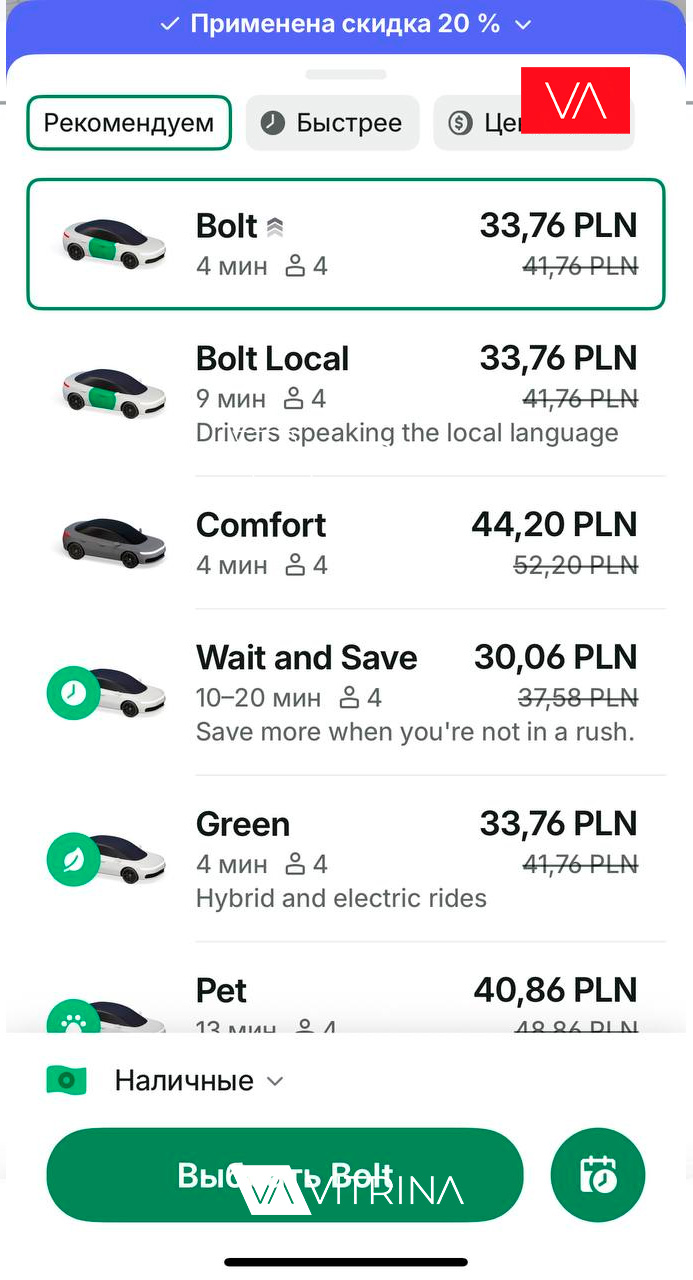Select the Green hybrid ride

point(346,859)
